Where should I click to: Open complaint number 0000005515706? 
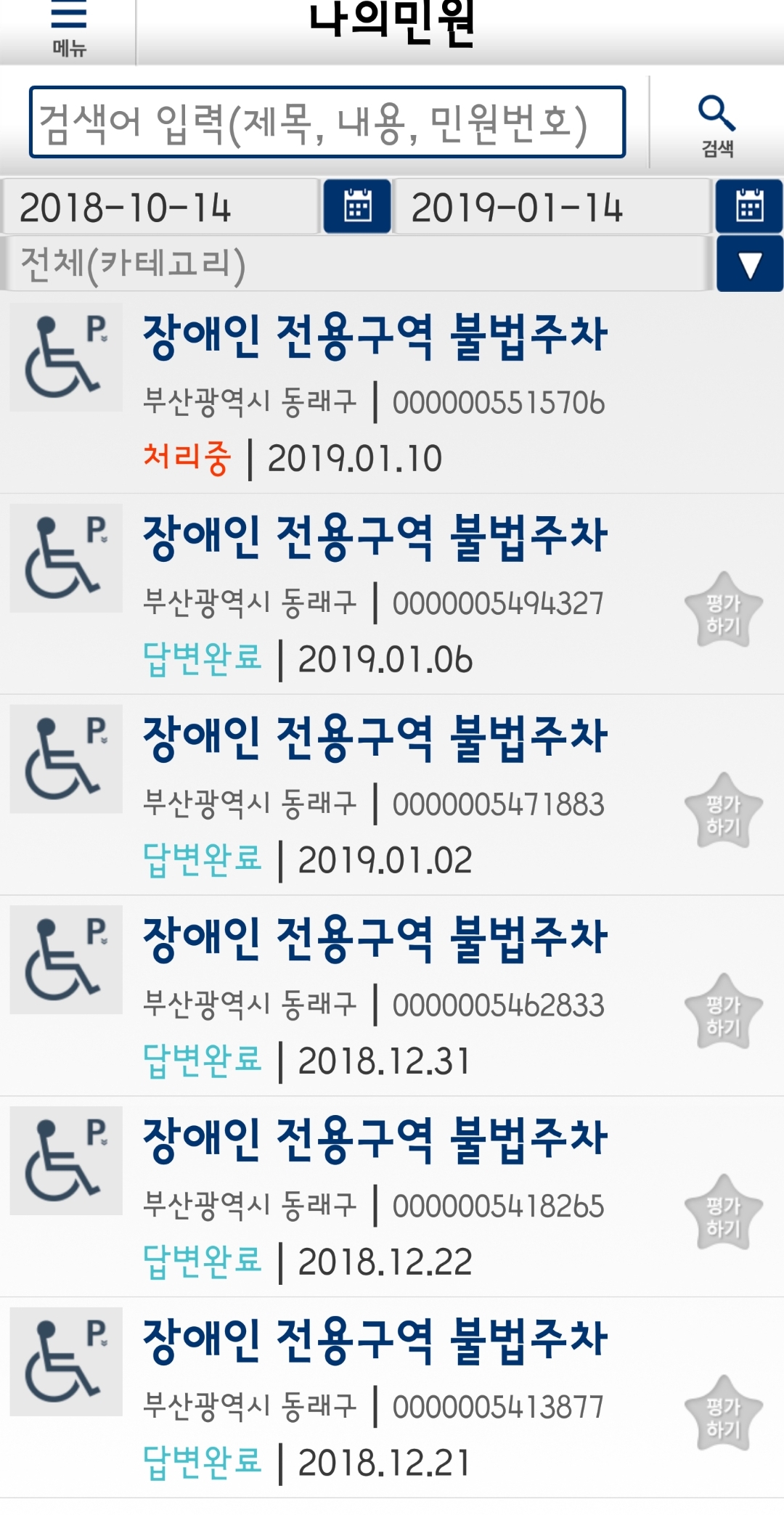[375, 393]
